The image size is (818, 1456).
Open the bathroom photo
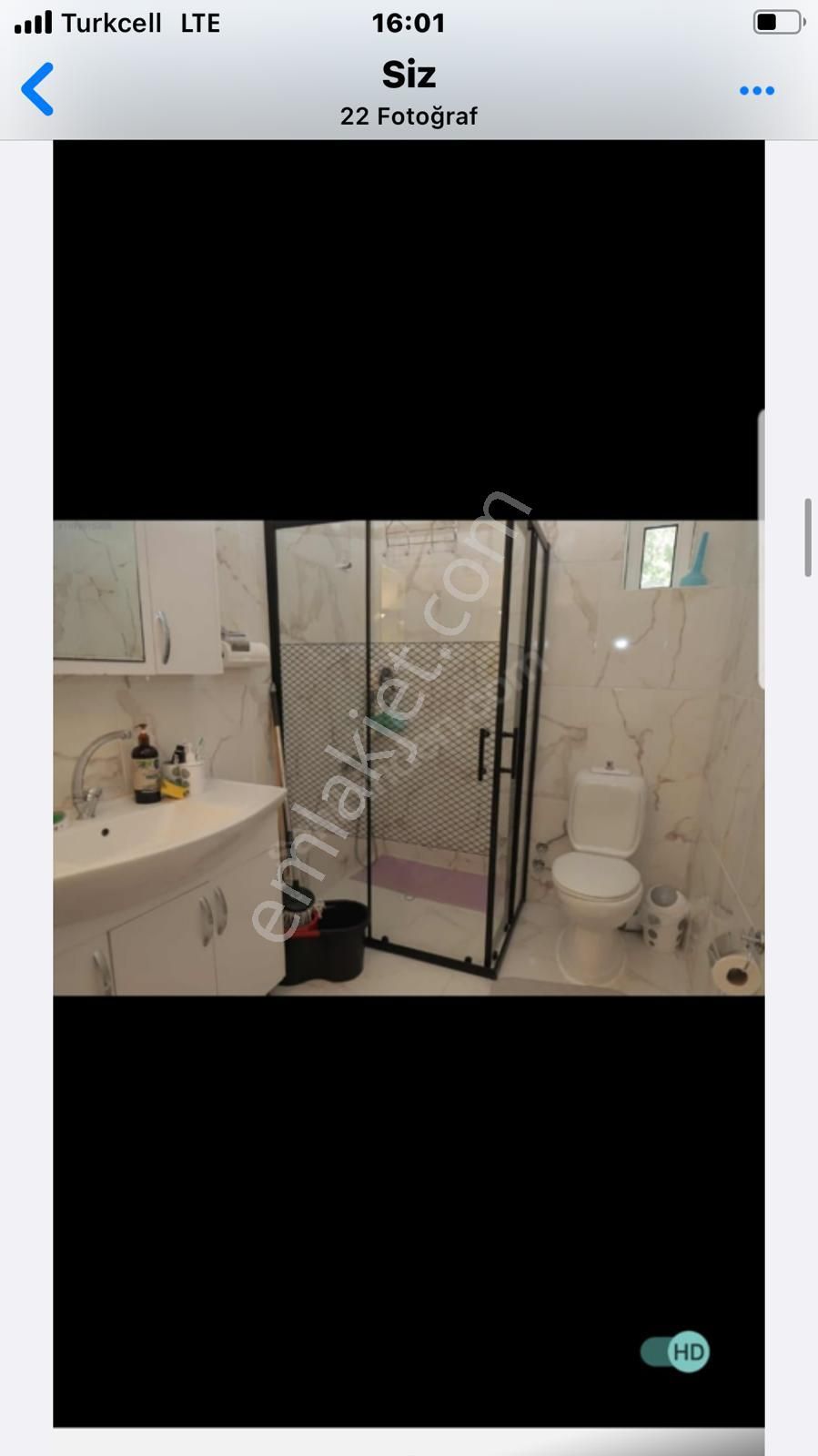[x=409, y=757]
